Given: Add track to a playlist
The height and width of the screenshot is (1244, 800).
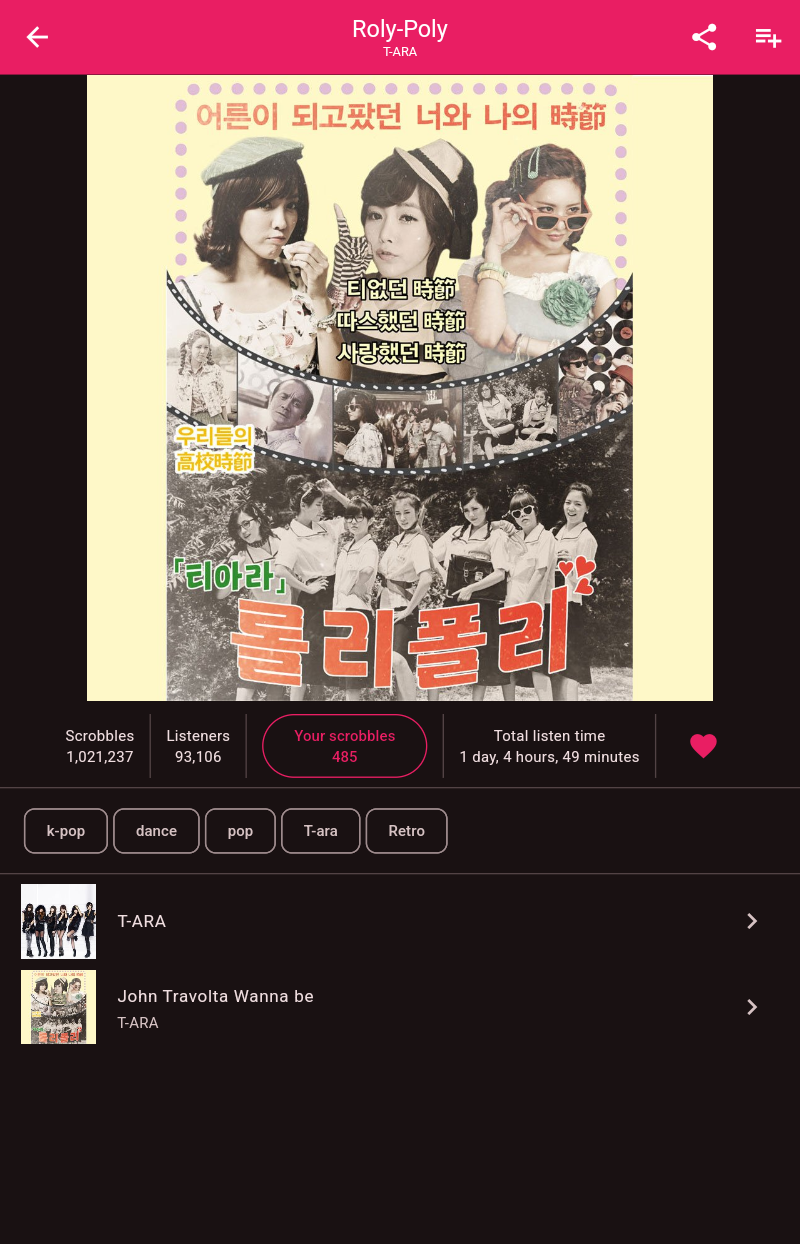Looking at the screenshot, I should point(768,37).
